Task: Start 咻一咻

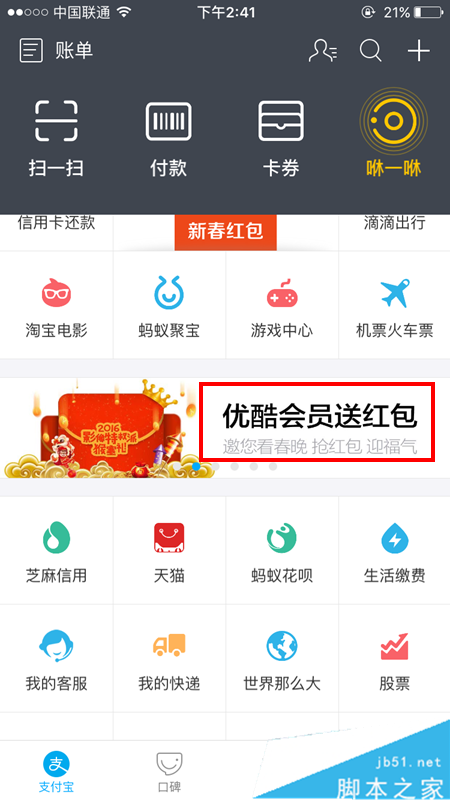Action: pyautogui.click(x=393, y=133)
